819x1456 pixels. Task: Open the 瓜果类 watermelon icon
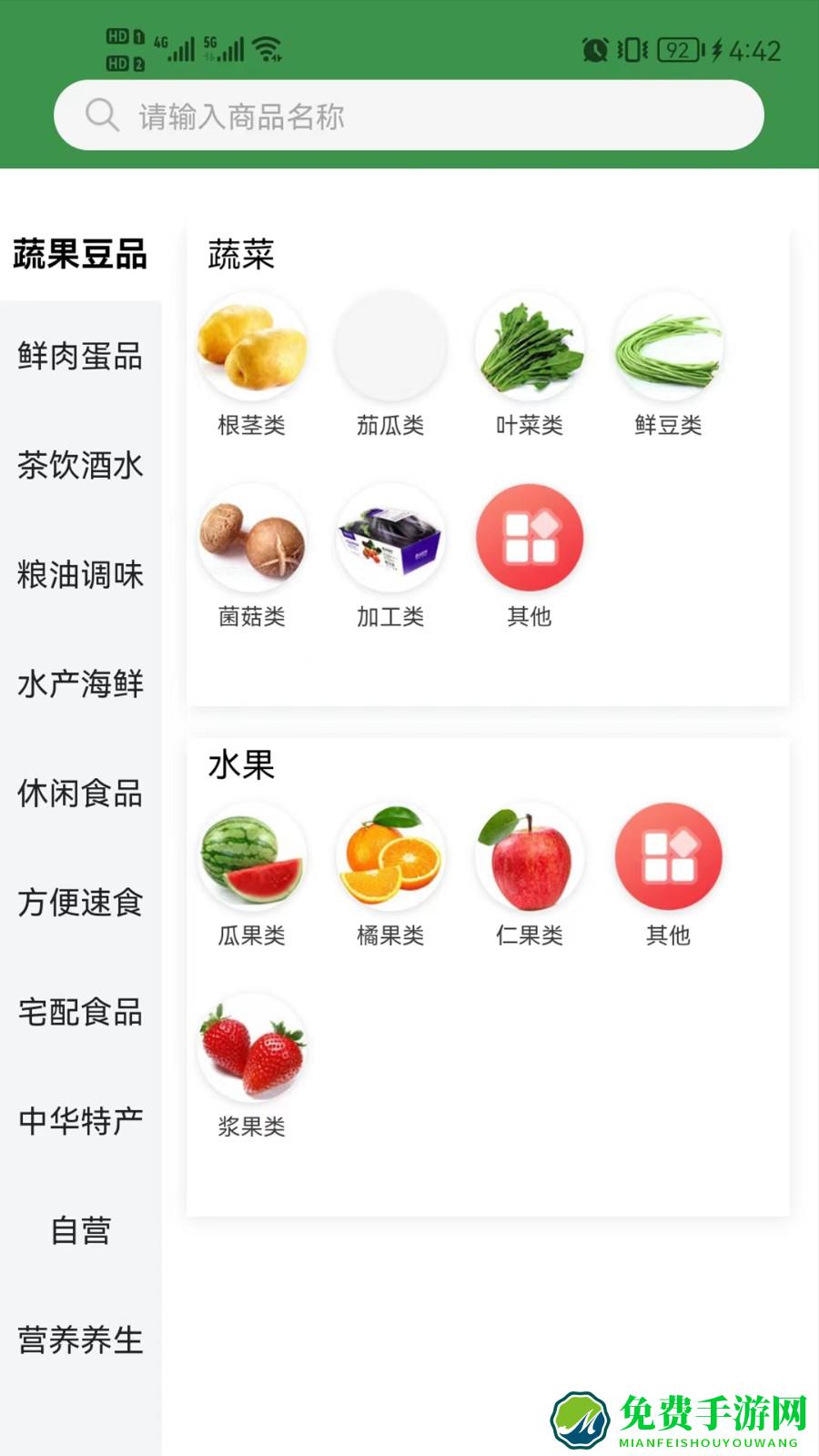[252, 856]
